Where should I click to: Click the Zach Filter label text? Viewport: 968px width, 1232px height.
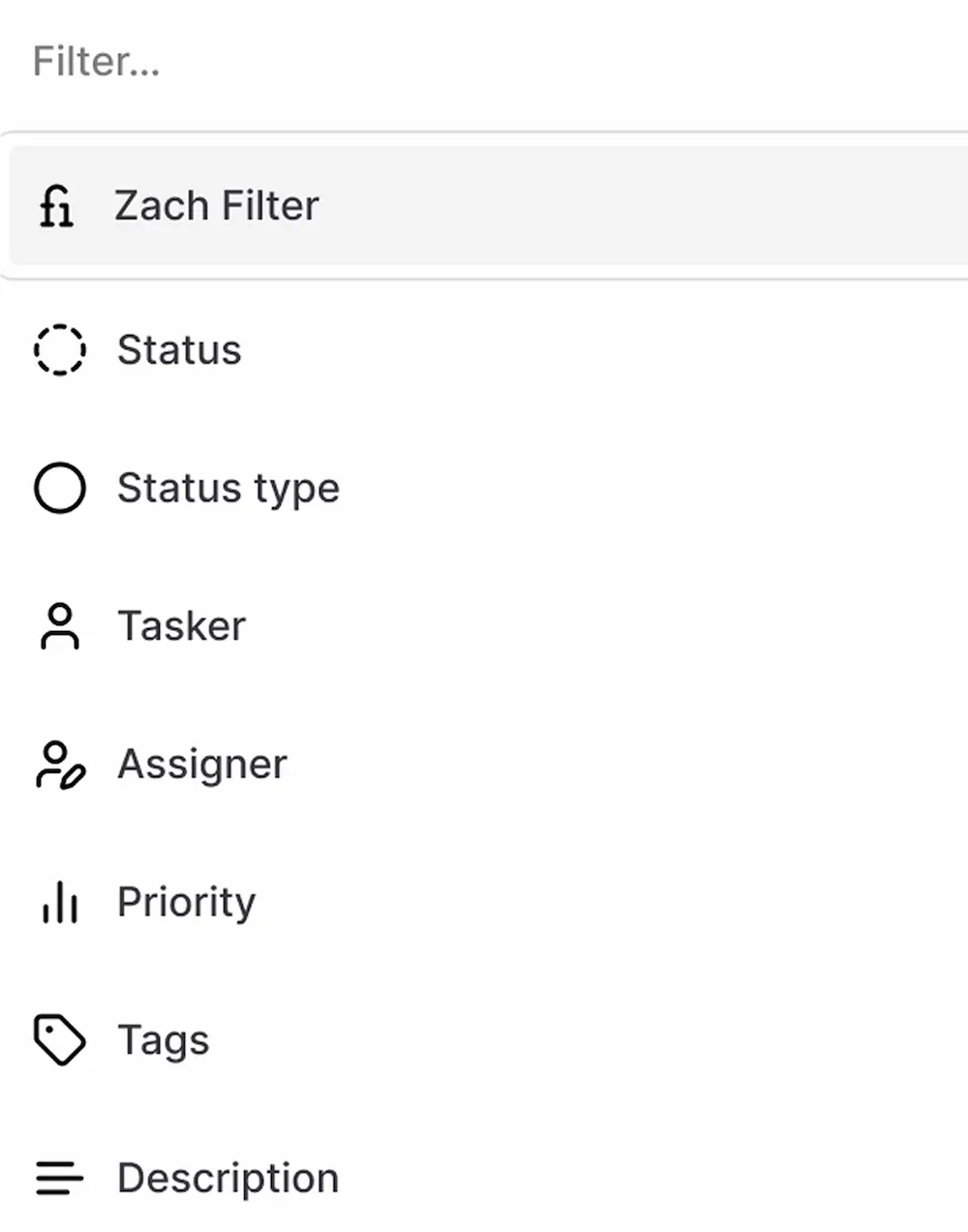(217, 205)
